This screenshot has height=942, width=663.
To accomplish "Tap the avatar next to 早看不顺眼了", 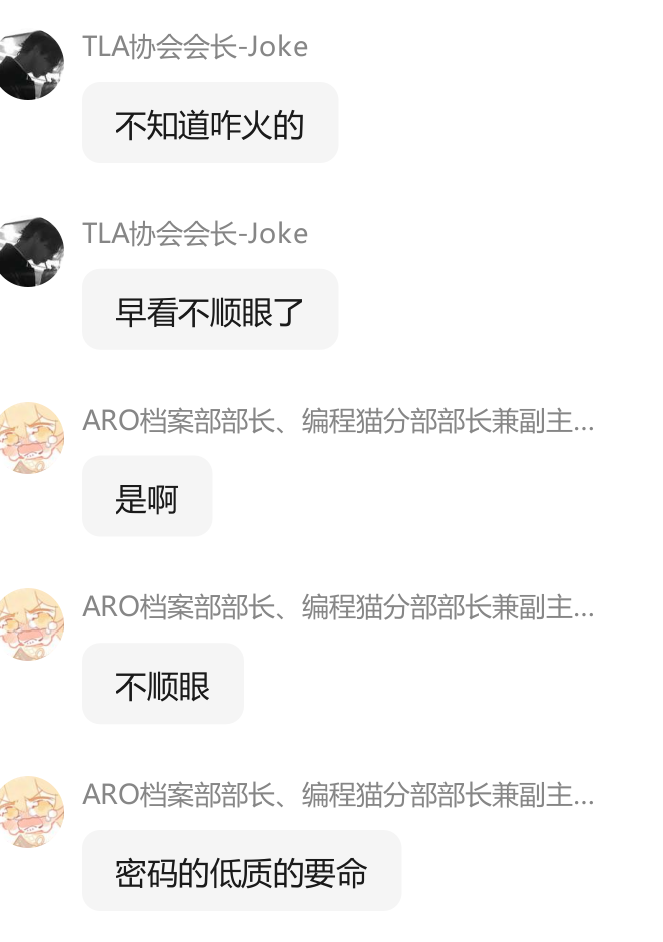I will coord(30,252).
